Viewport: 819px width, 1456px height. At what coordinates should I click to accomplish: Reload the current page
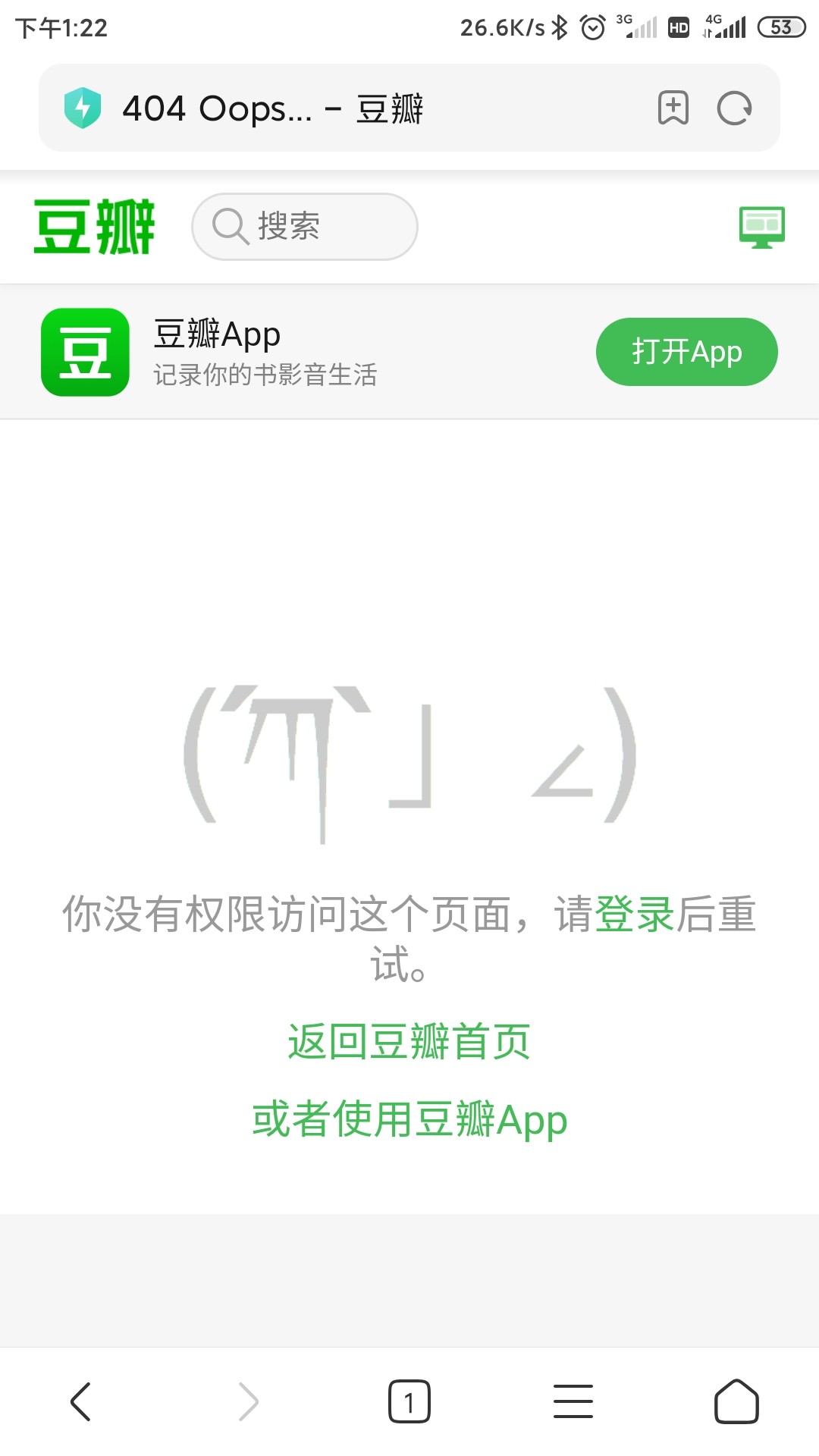(734, 108)
